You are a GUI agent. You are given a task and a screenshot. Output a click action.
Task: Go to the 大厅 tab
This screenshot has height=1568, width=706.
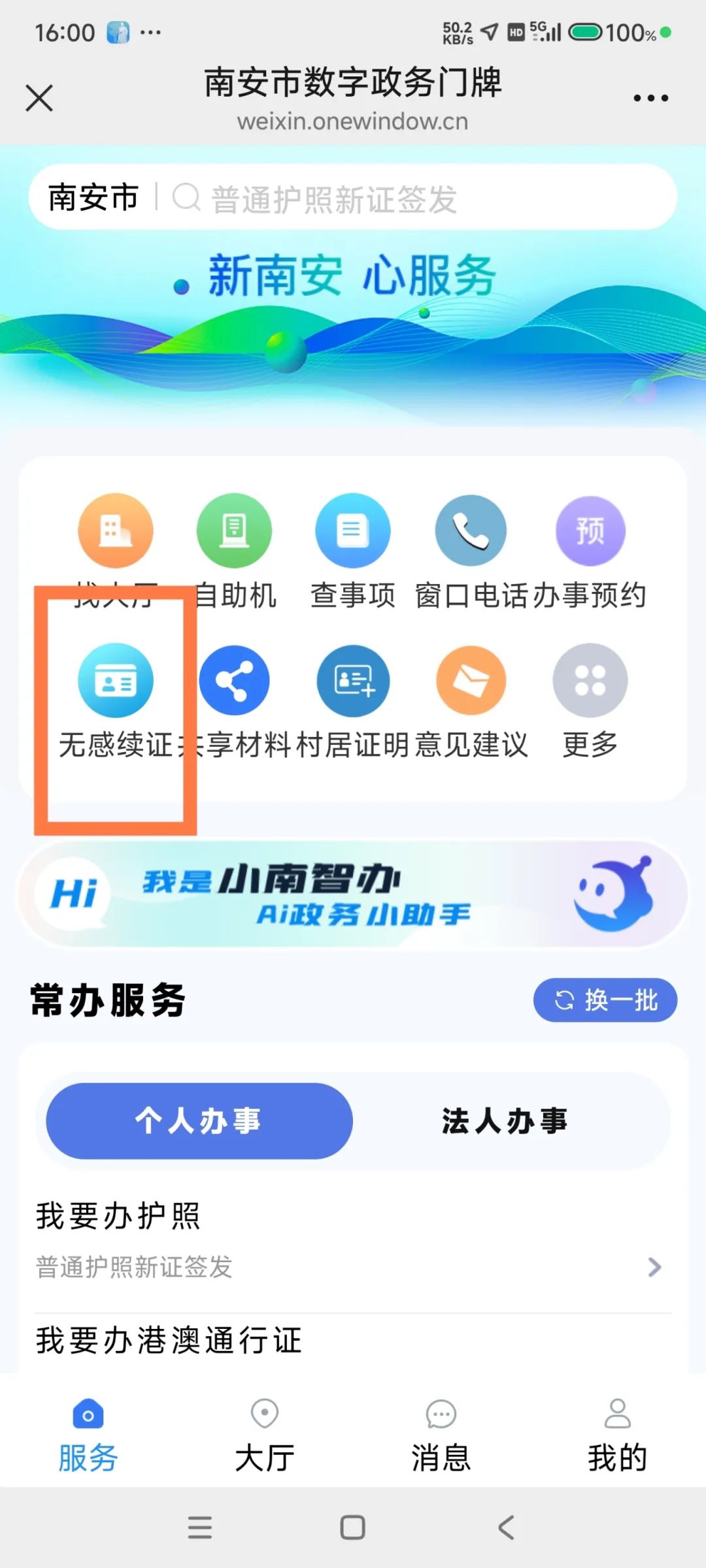(265, 1434)
